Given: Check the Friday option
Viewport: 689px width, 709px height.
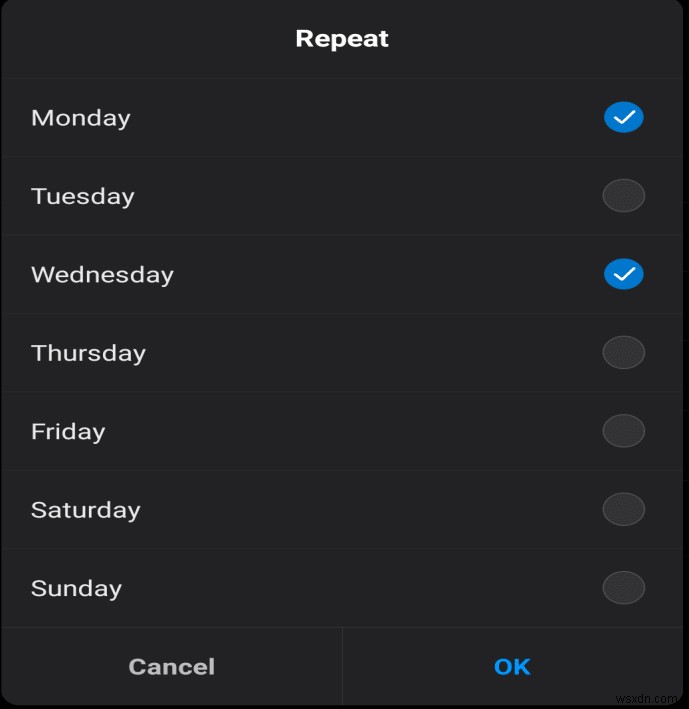Looking at the screenshot, I should coord(623,431).
